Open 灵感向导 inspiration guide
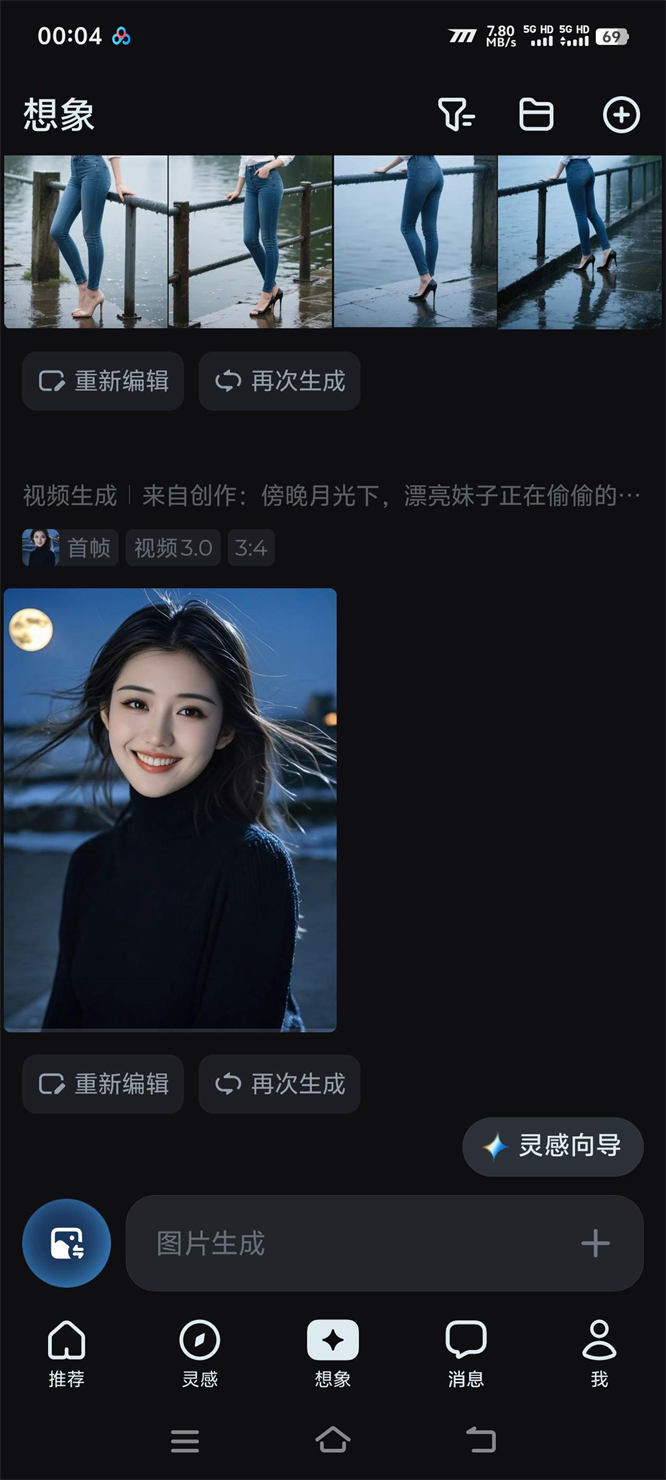This screenshot has height=1480, width=666. 552,1146
